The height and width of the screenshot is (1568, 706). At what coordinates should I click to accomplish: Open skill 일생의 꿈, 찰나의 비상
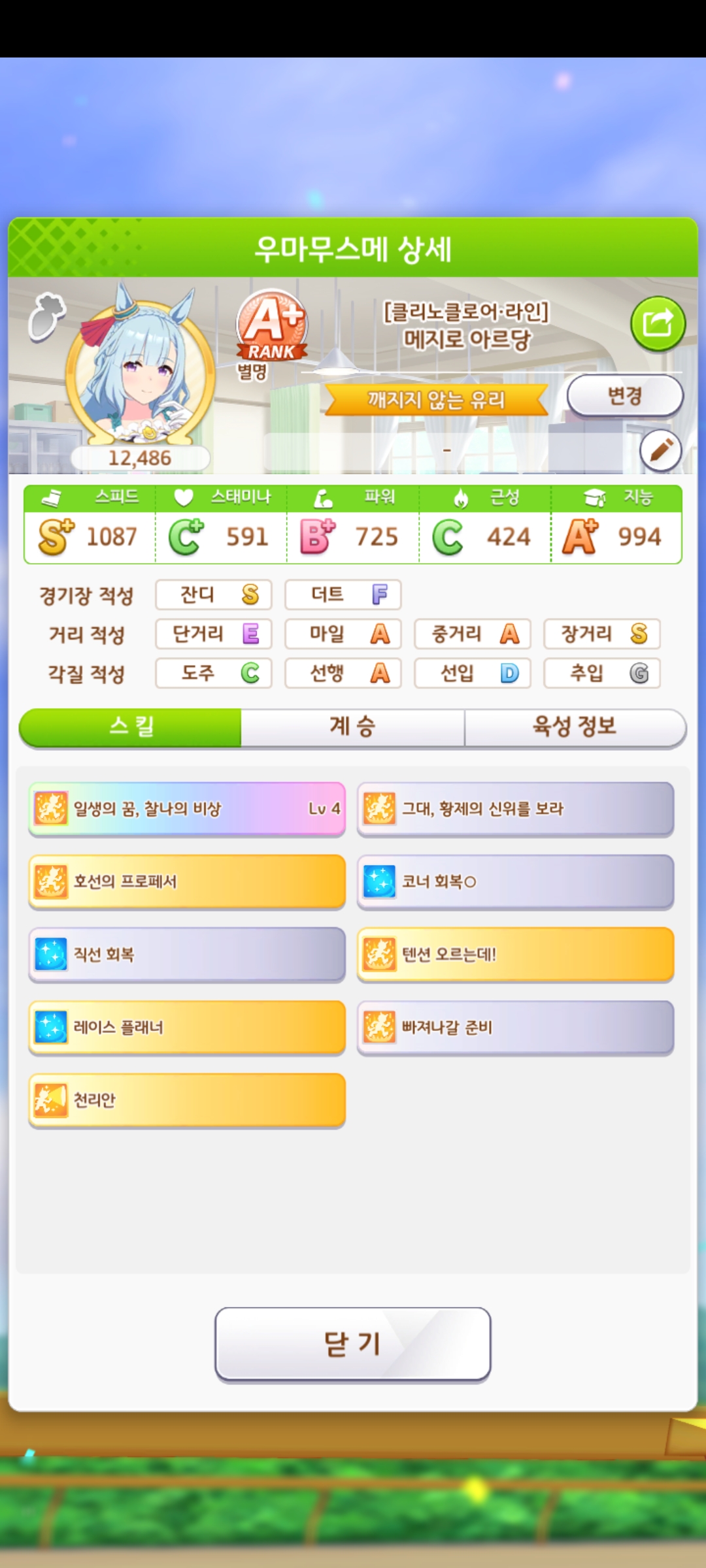[x=187, y=809]
